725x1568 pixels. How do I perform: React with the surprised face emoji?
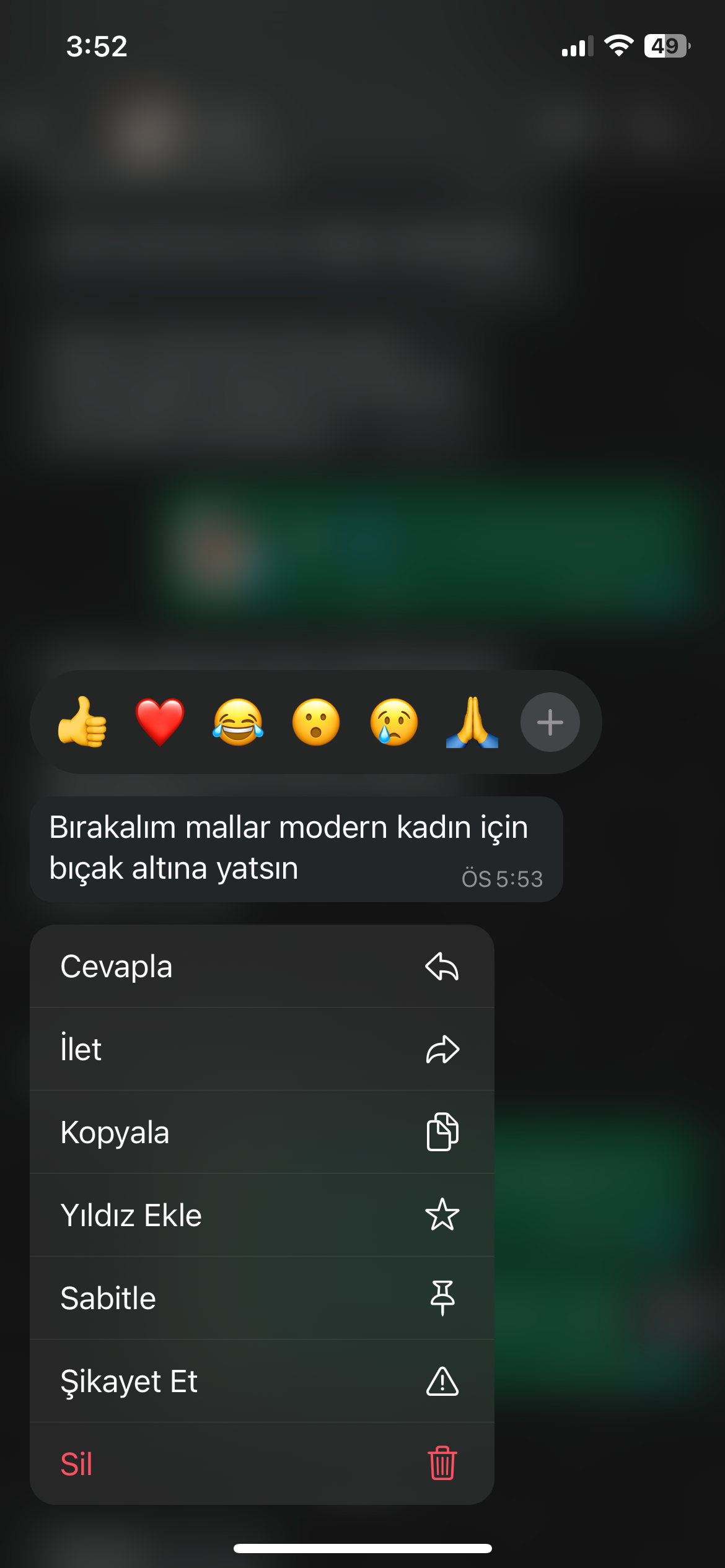click(x=316, y=722)
